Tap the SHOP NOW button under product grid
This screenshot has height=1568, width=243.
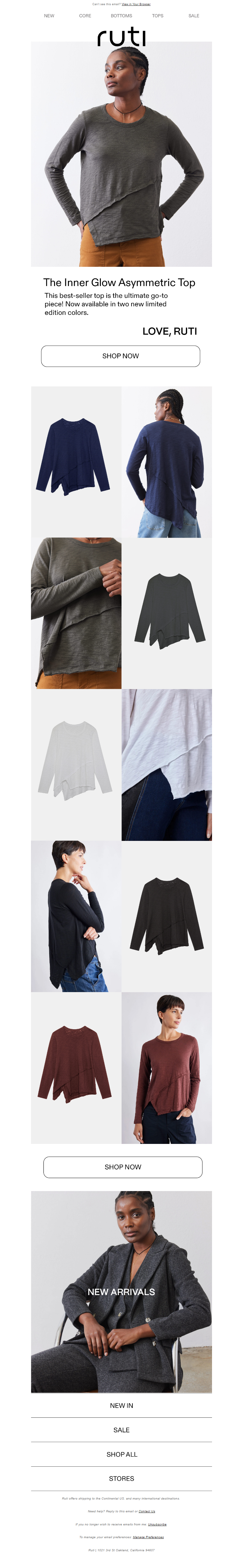[123, 1167]
